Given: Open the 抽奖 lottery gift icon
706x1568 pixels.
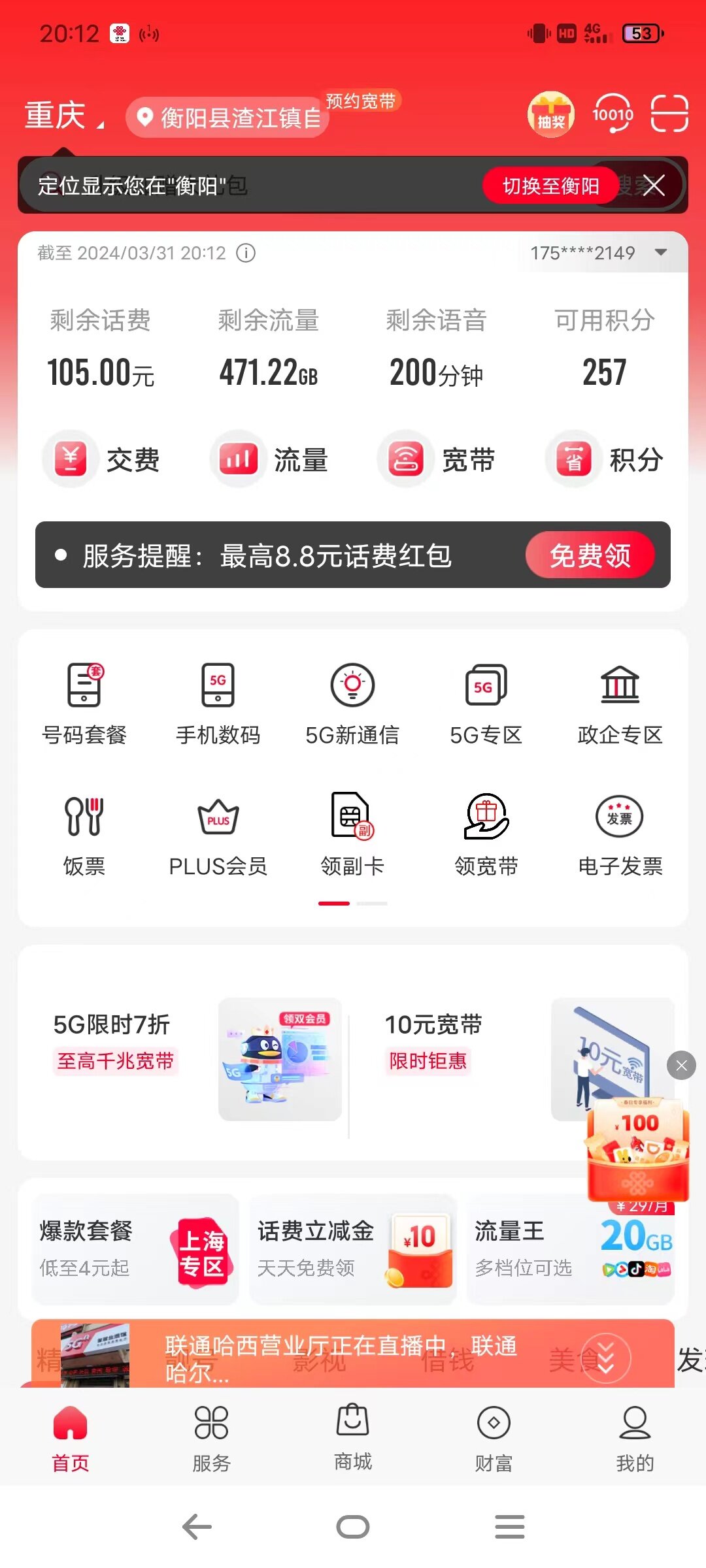Looking at the screenshot, I should tap(550, 114).
